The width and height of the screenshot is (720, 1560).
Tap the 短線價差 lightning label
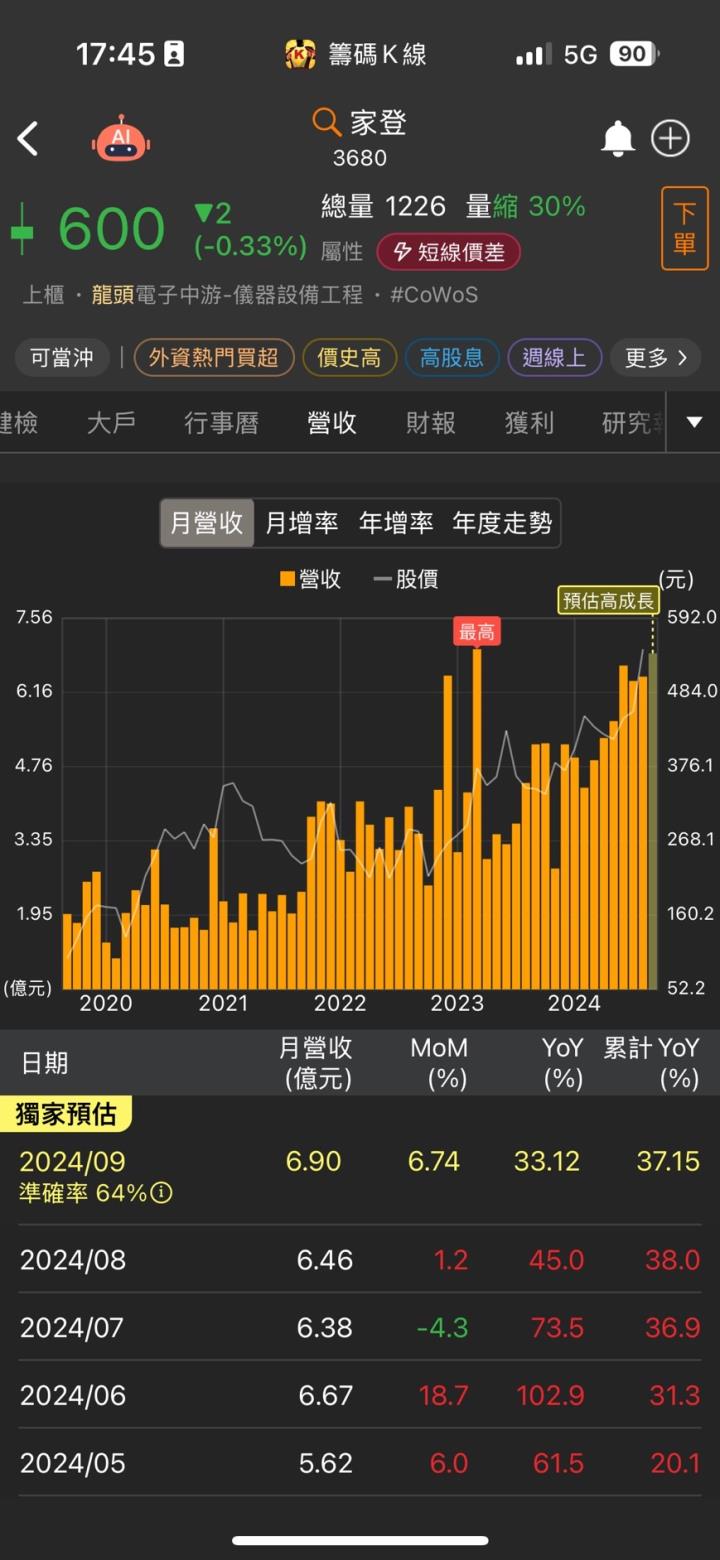pos(448,252)
